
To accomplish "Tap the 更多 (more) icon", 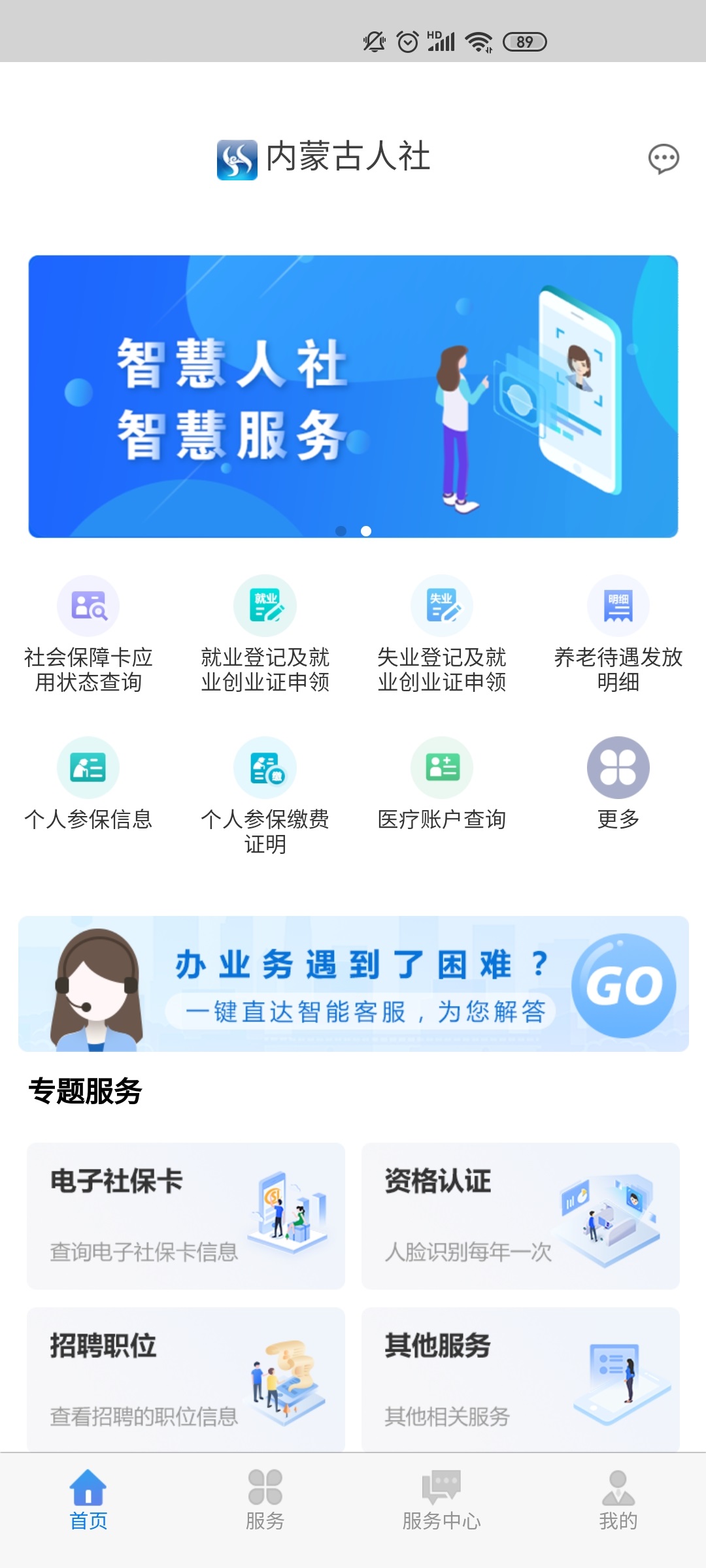I will 618,769.
